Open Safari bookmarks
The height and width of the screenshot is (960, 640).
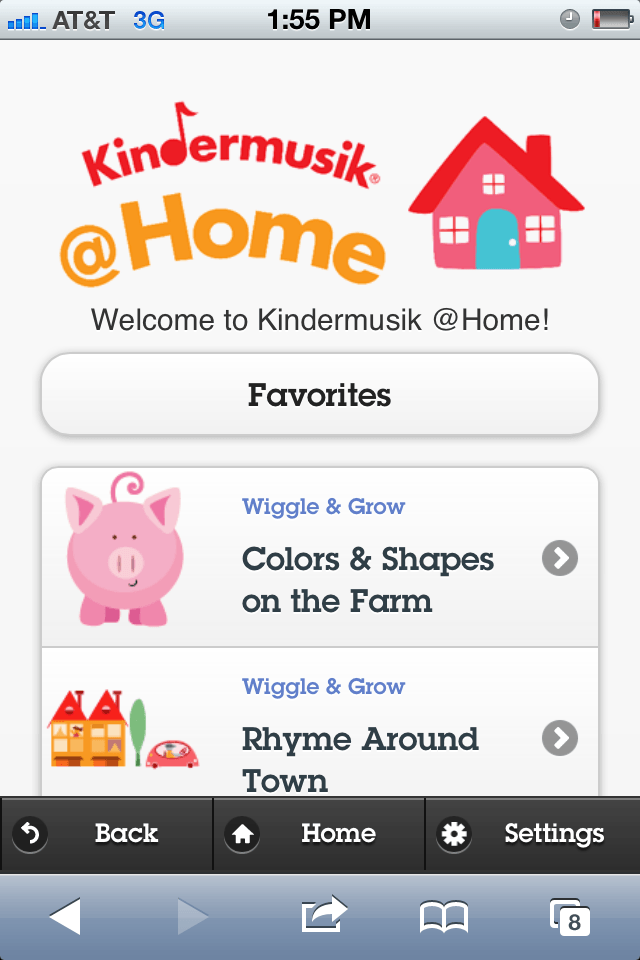444,916
